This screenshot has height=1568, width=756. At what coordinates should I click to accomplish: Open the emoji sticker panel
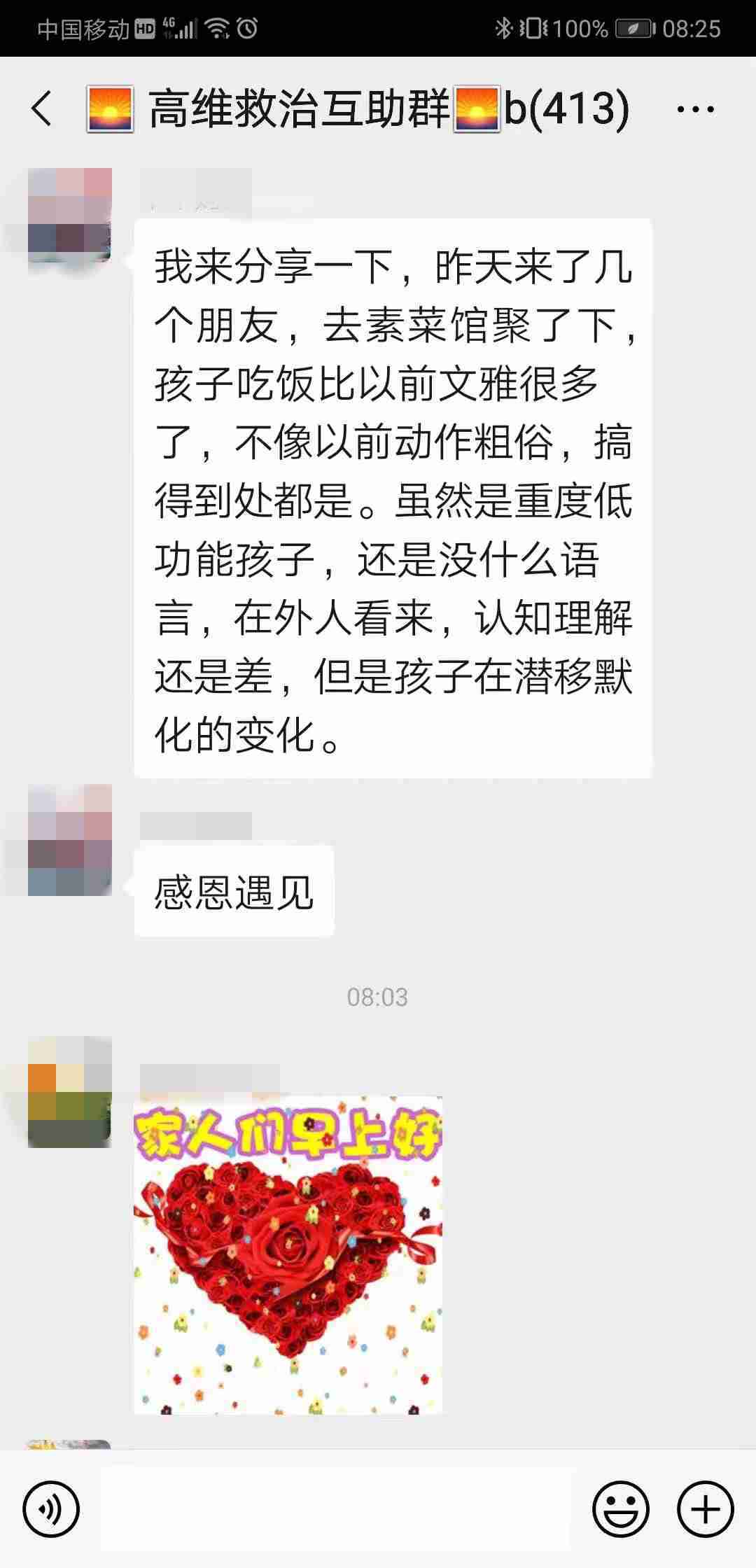[620, 1510]
